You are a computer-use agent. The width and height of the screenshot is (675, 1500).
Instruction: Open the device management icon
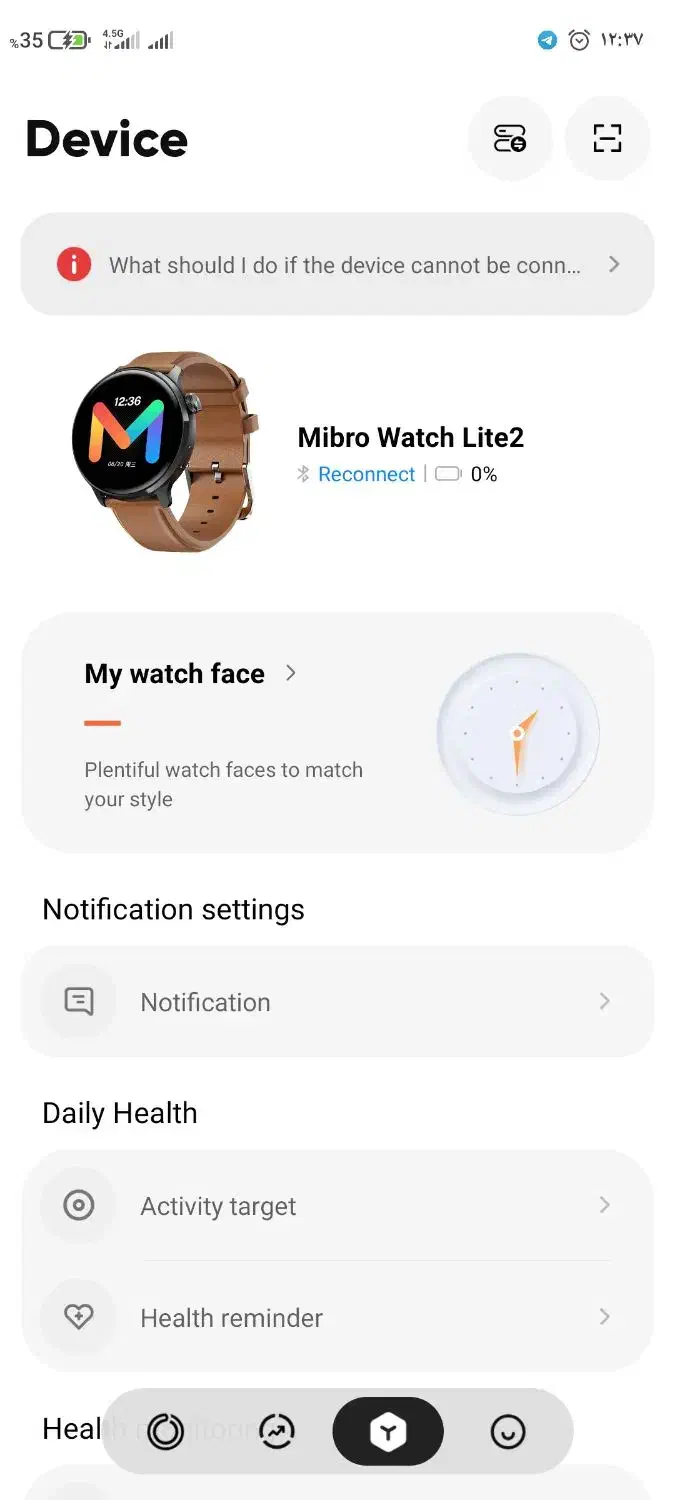point(510,138)
